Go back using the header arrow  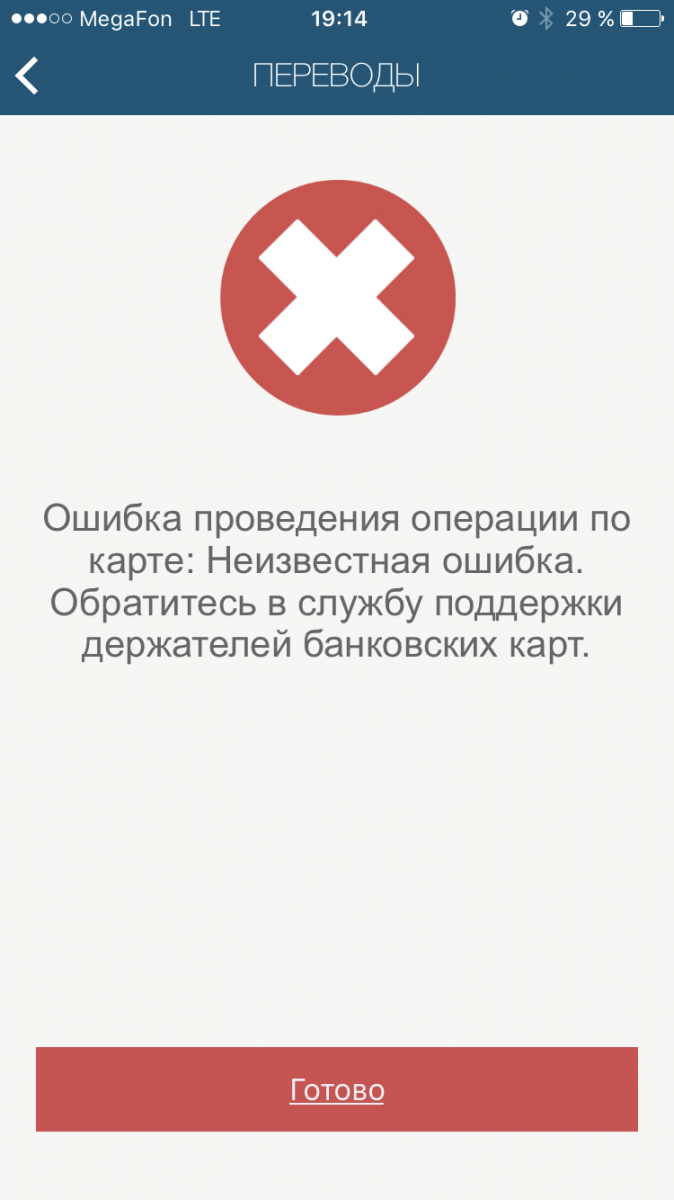click(27, 76)
